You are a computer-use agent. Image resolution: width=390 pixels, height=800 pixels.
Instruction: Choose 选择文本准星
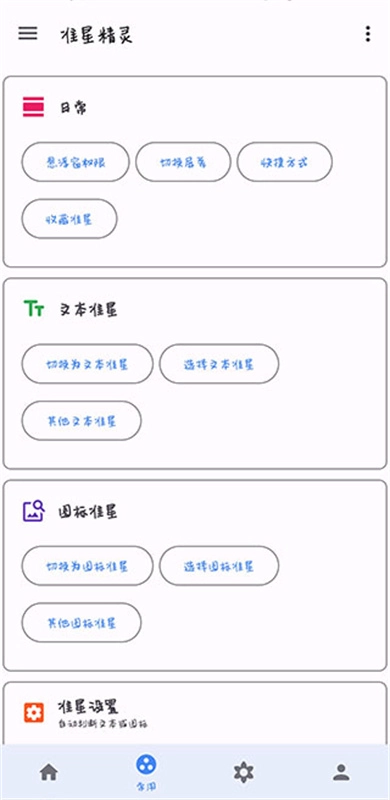219,364
